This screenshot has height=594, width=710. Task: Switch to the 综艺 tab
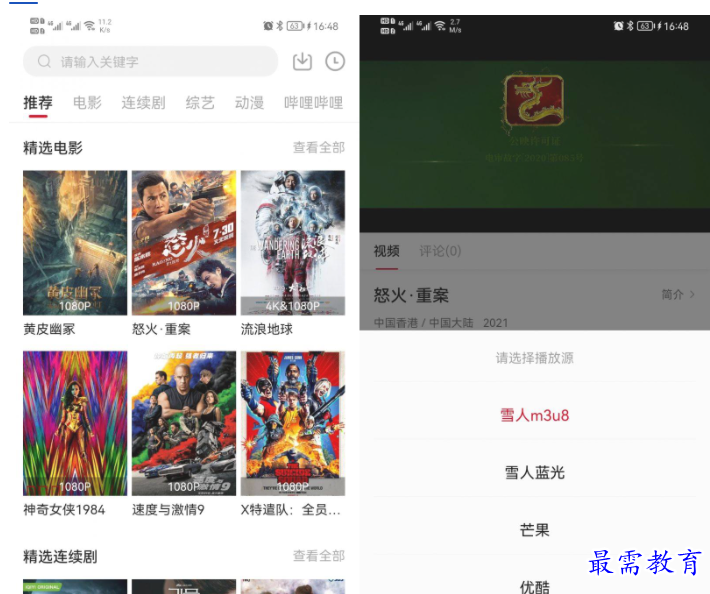coord(200,103)
